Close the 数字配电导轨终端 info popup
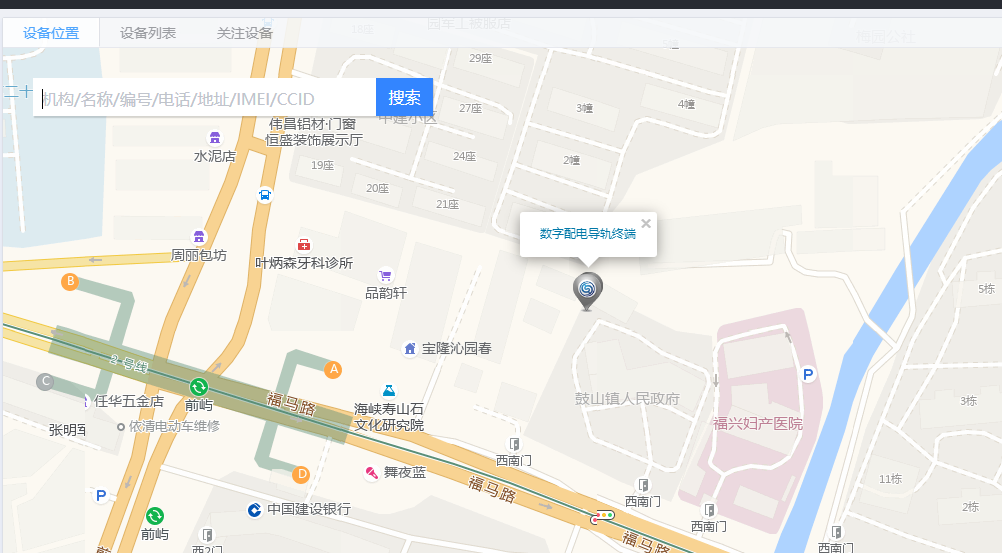The width and height of the screenshot is (1002, 553). point(646,223)
